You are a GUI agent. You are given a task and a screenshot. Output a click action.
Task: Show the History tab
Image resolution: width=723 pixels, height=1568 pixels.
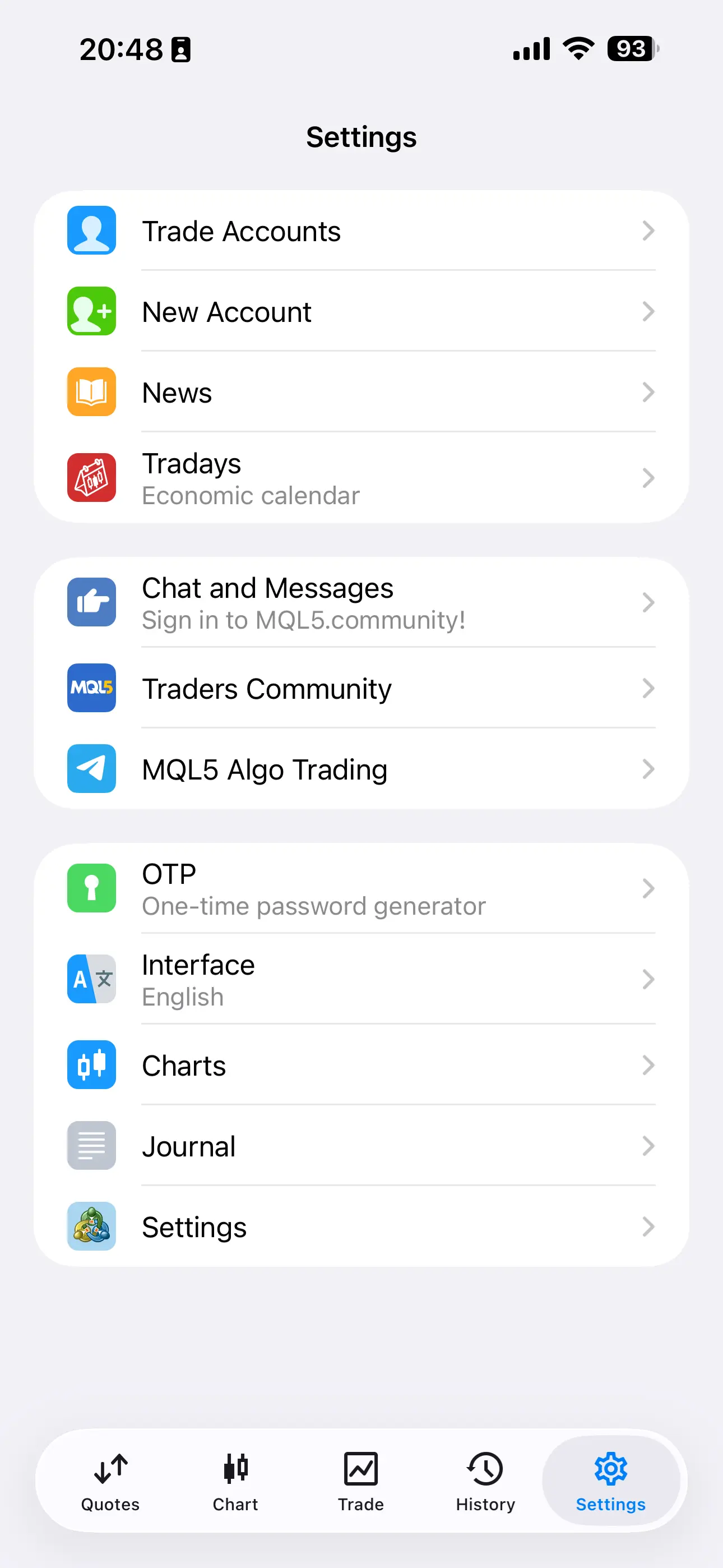click(x=486, y=1482)
